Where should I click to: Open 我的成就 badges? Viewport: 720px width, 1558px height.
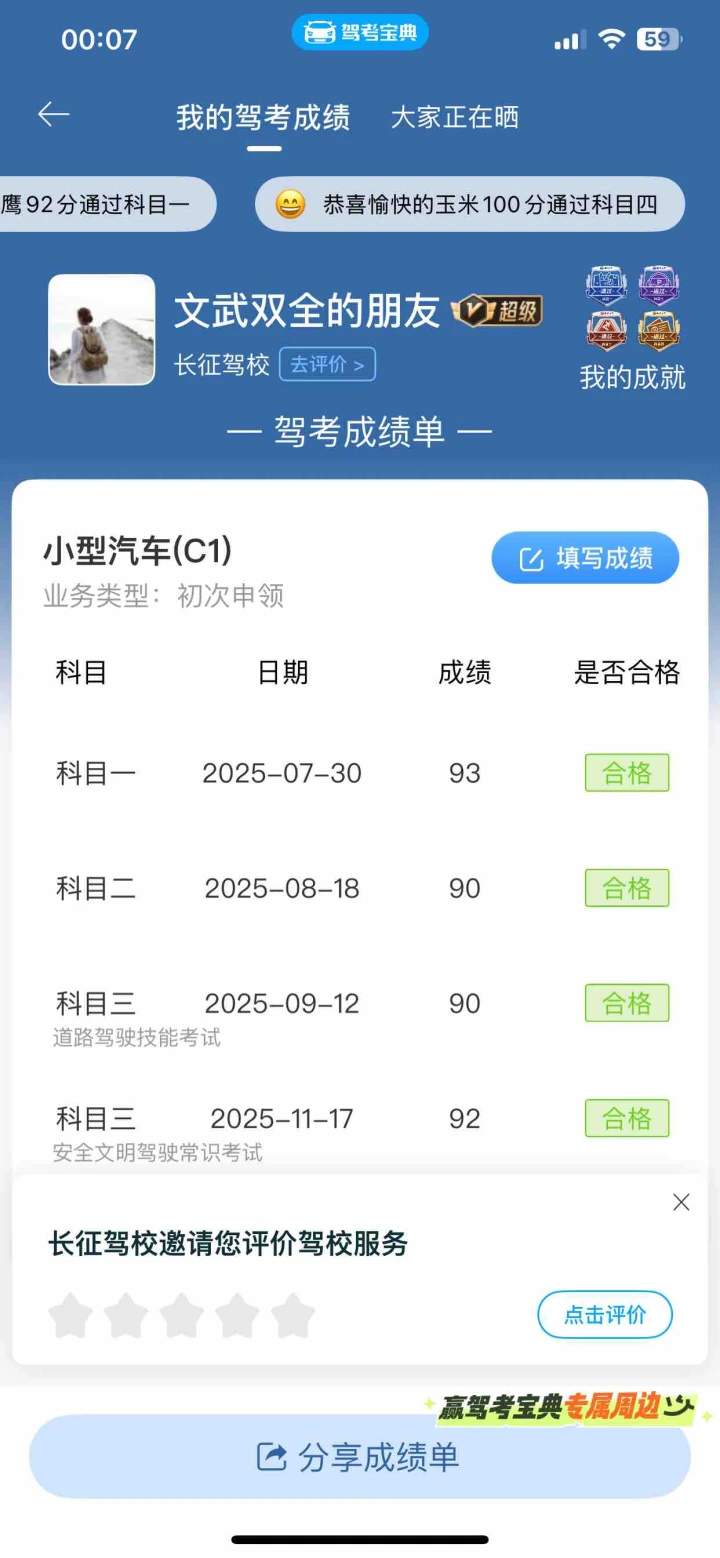click(632, 328)
